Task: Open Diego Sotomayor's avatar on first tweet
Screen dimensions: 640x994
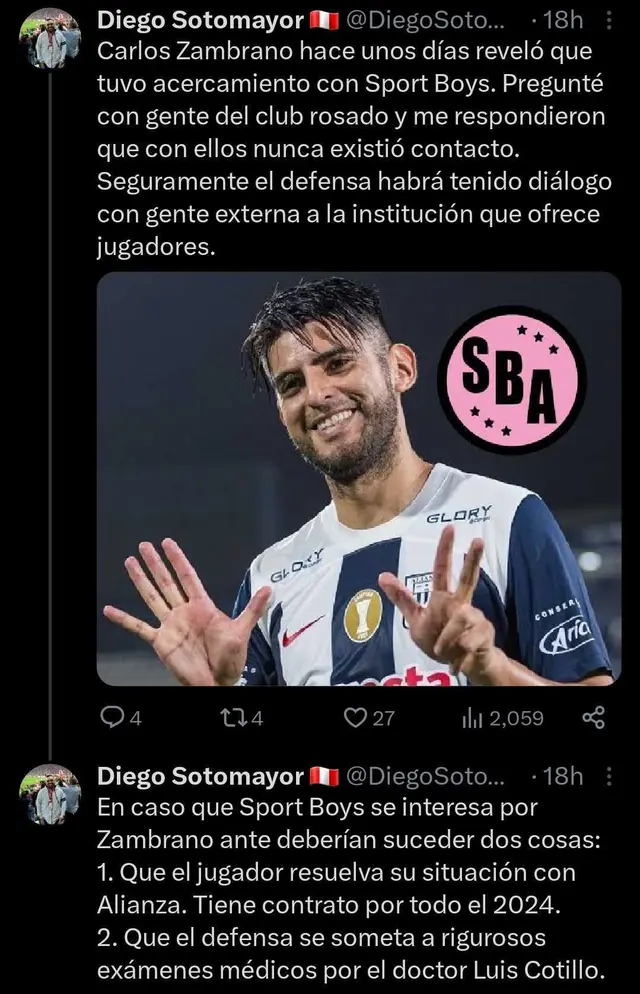Action: tap(50, 38)
